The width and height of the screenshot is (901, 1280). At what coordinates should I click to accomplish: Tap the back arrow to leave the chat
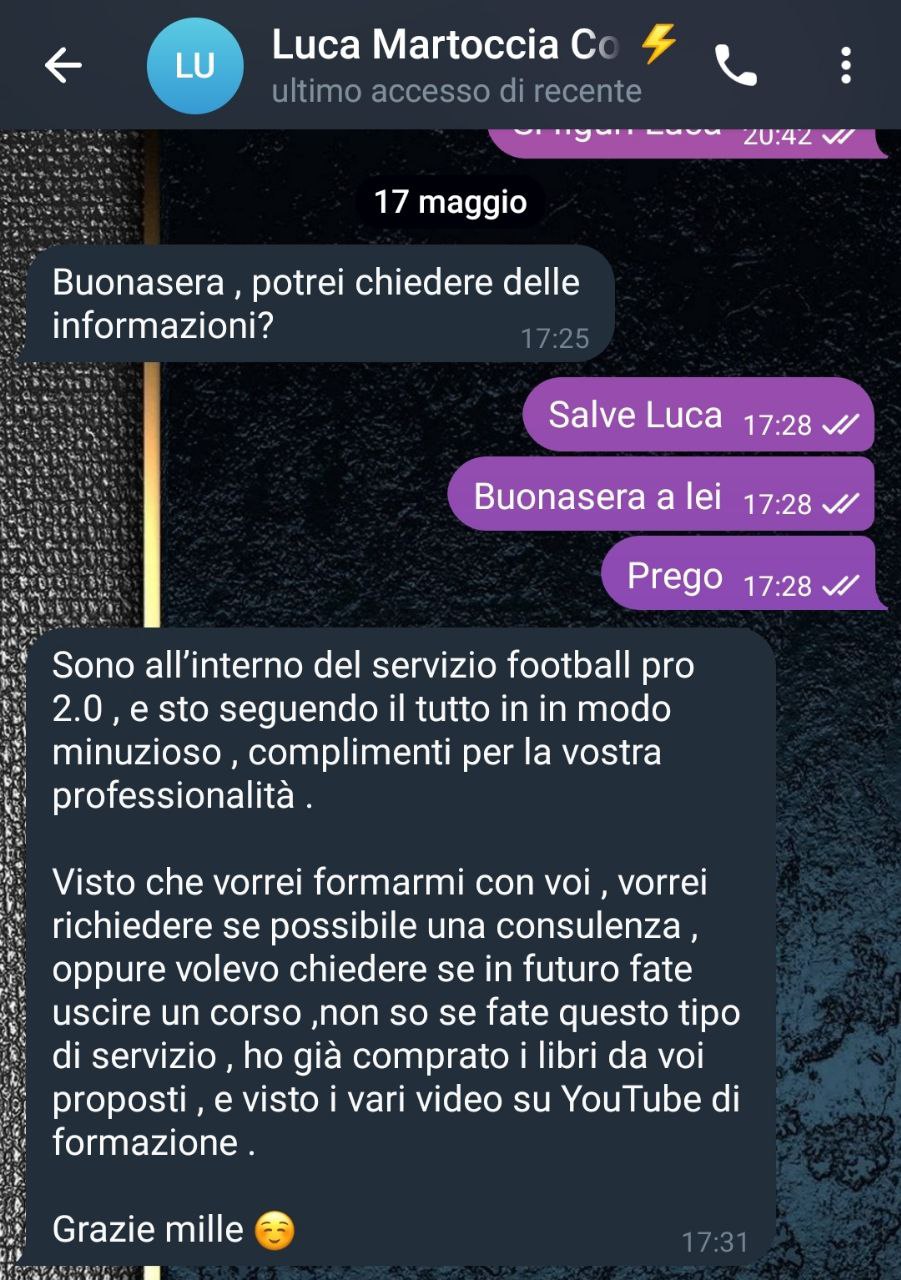(x=64, y=64)
